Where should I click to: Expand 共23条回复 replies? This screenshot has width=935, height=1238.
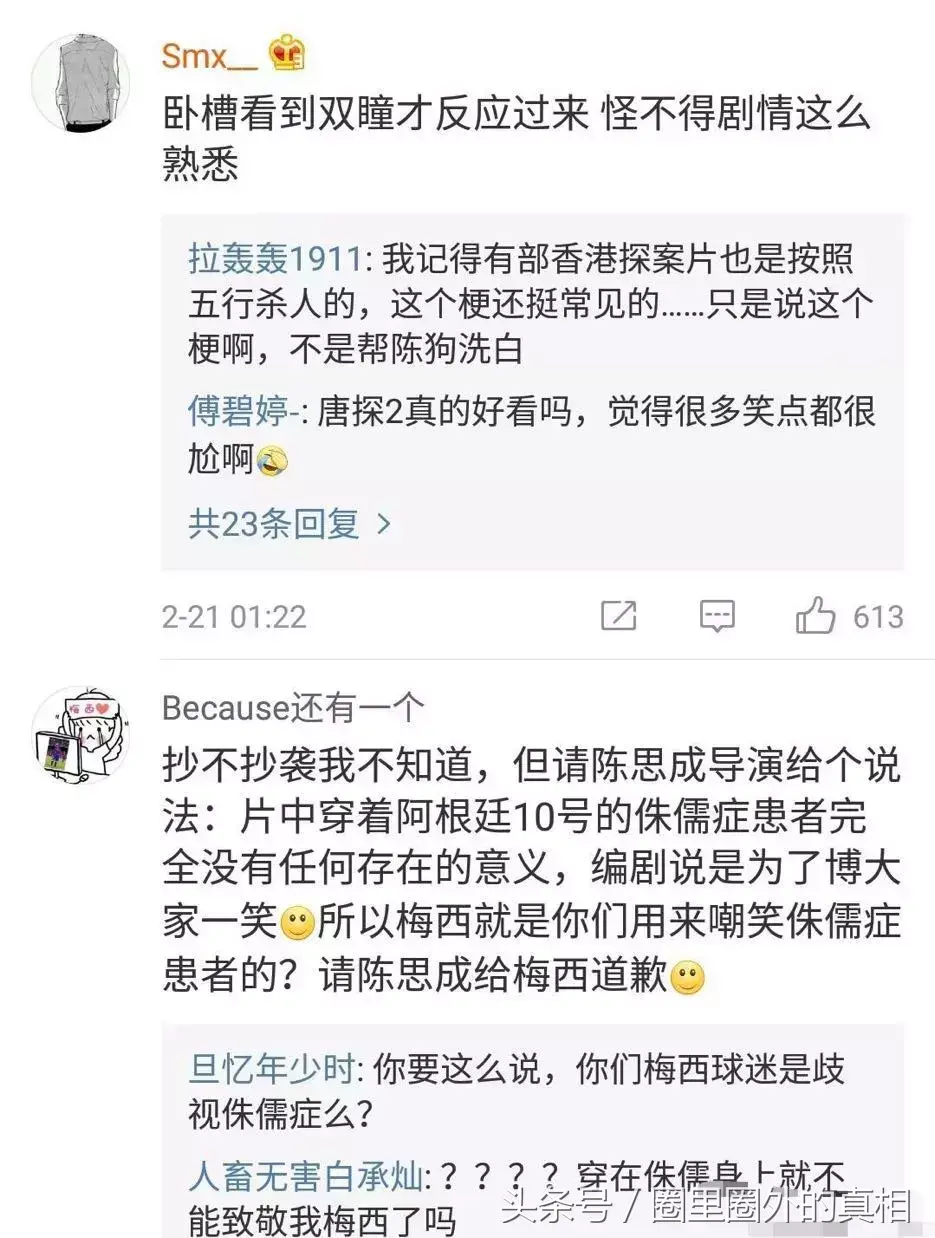pos(288,523)
